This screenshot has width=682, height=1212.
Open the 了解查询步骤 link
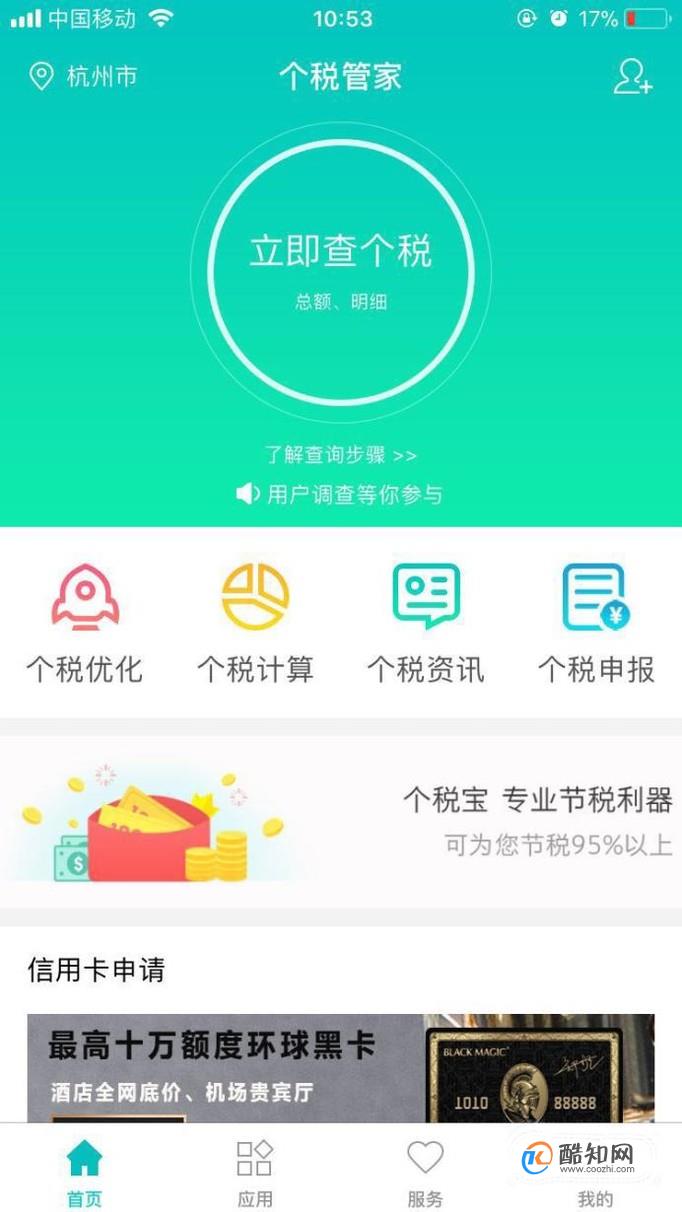click(x=341, y=455)
